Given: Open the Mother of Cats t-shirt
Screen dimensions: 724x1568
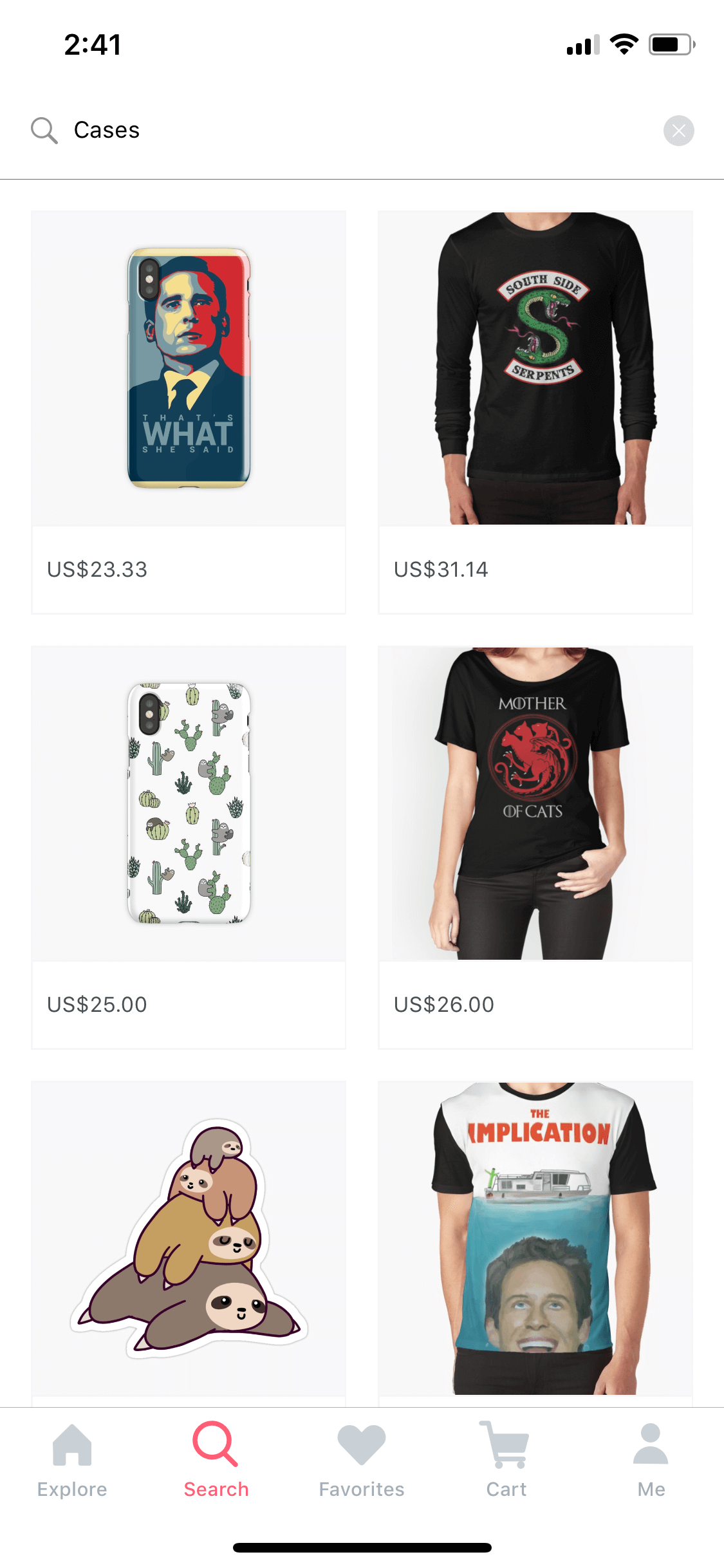Looking at the screenshot, I should coord(535,847).
